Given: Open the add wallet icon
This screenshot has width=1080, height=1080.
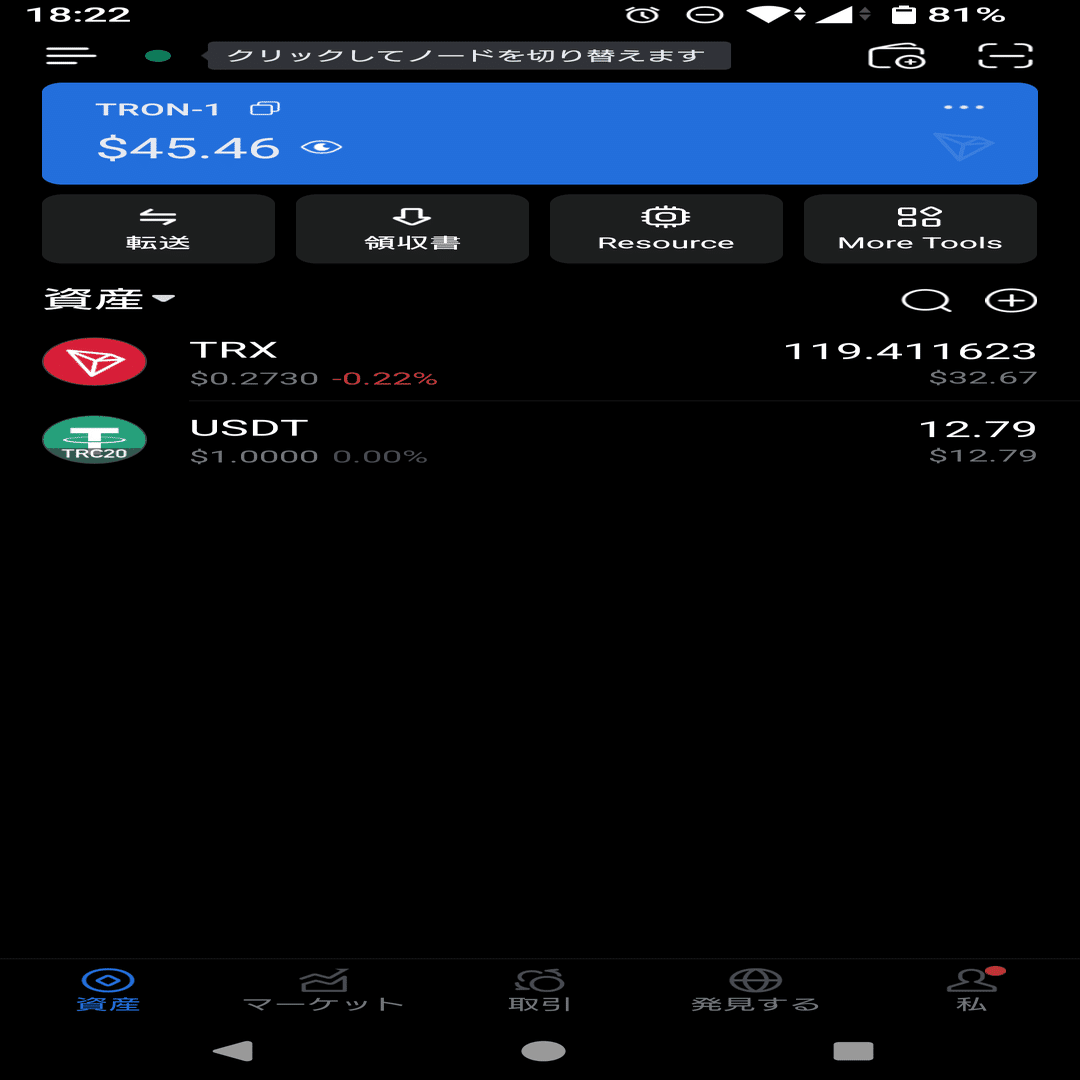Looking at the screenshot, I should tap(896, 56).
